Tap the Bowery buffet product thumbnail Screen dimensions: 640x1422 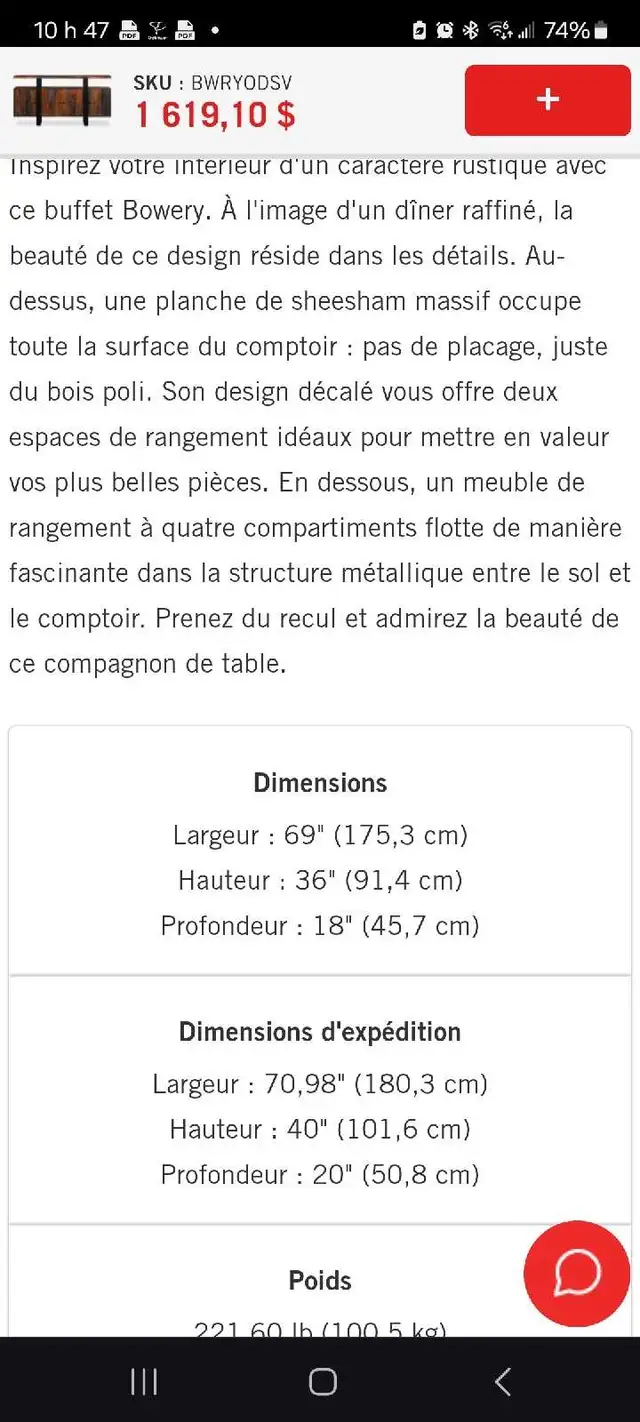click(x=62, y=100)
